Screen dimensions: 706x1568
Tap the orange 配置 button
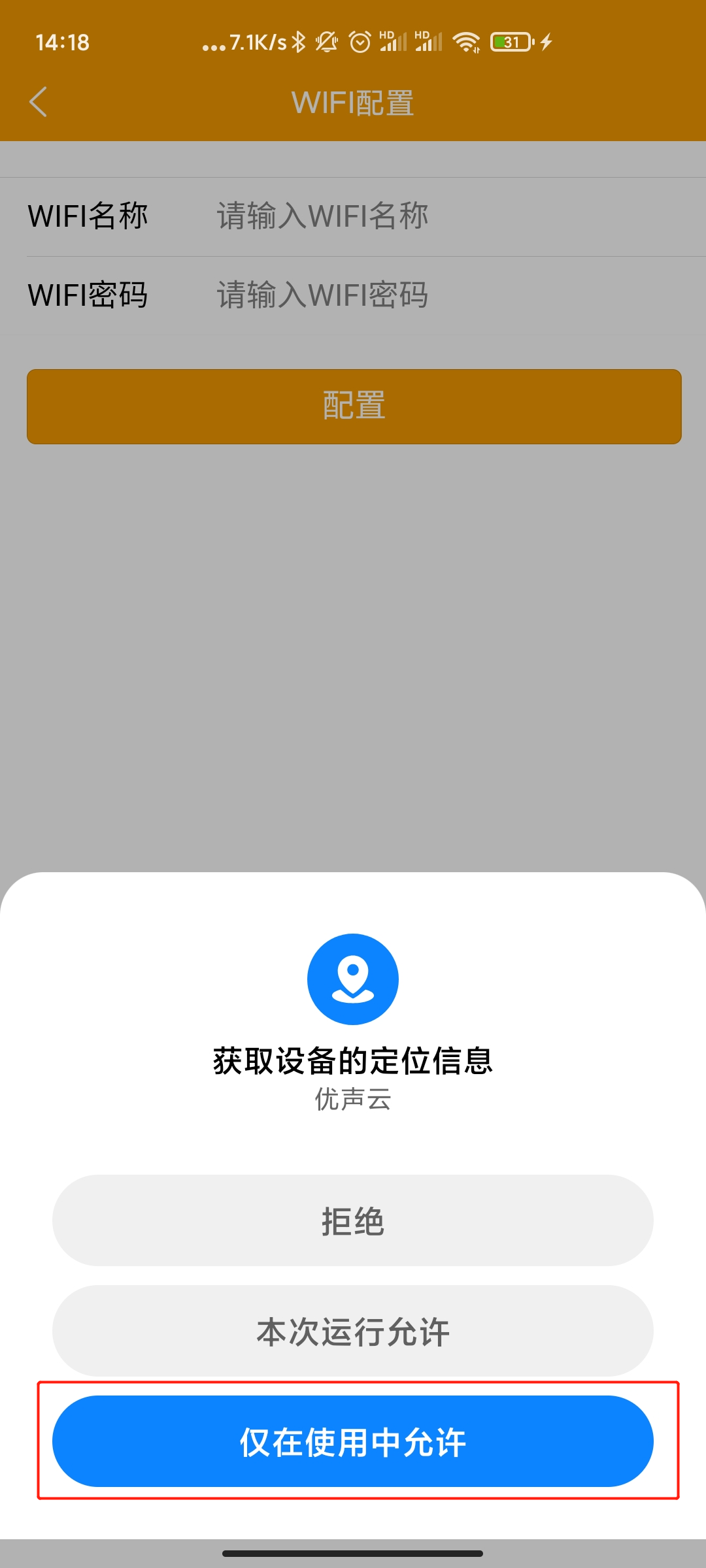[x=354, y=406]
